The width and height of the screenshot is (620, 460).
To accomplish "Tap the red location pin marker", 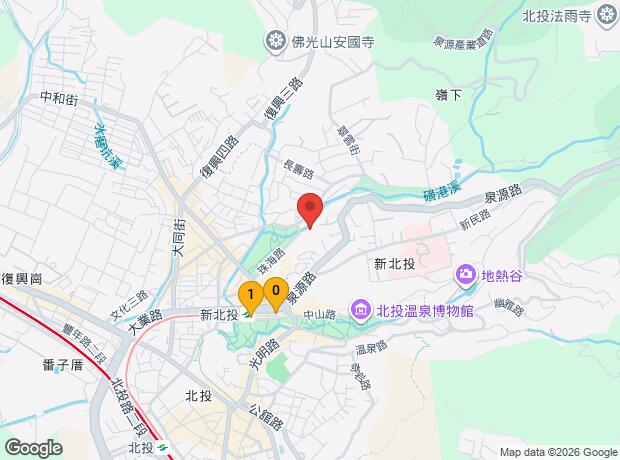I will tap(310, 210).
